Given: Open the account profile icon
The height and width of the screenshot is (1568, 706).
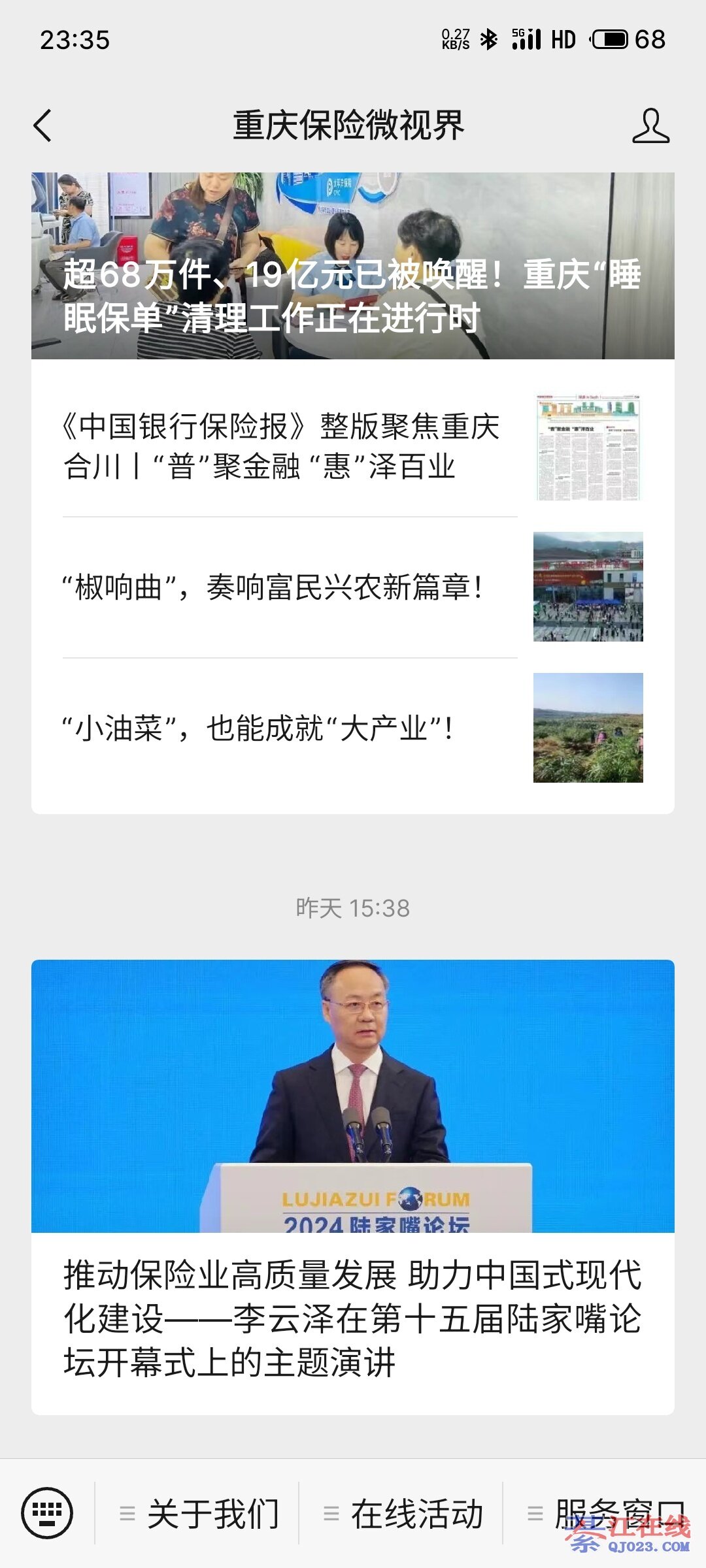Looking at the screenshot, I should pos(650,126).
